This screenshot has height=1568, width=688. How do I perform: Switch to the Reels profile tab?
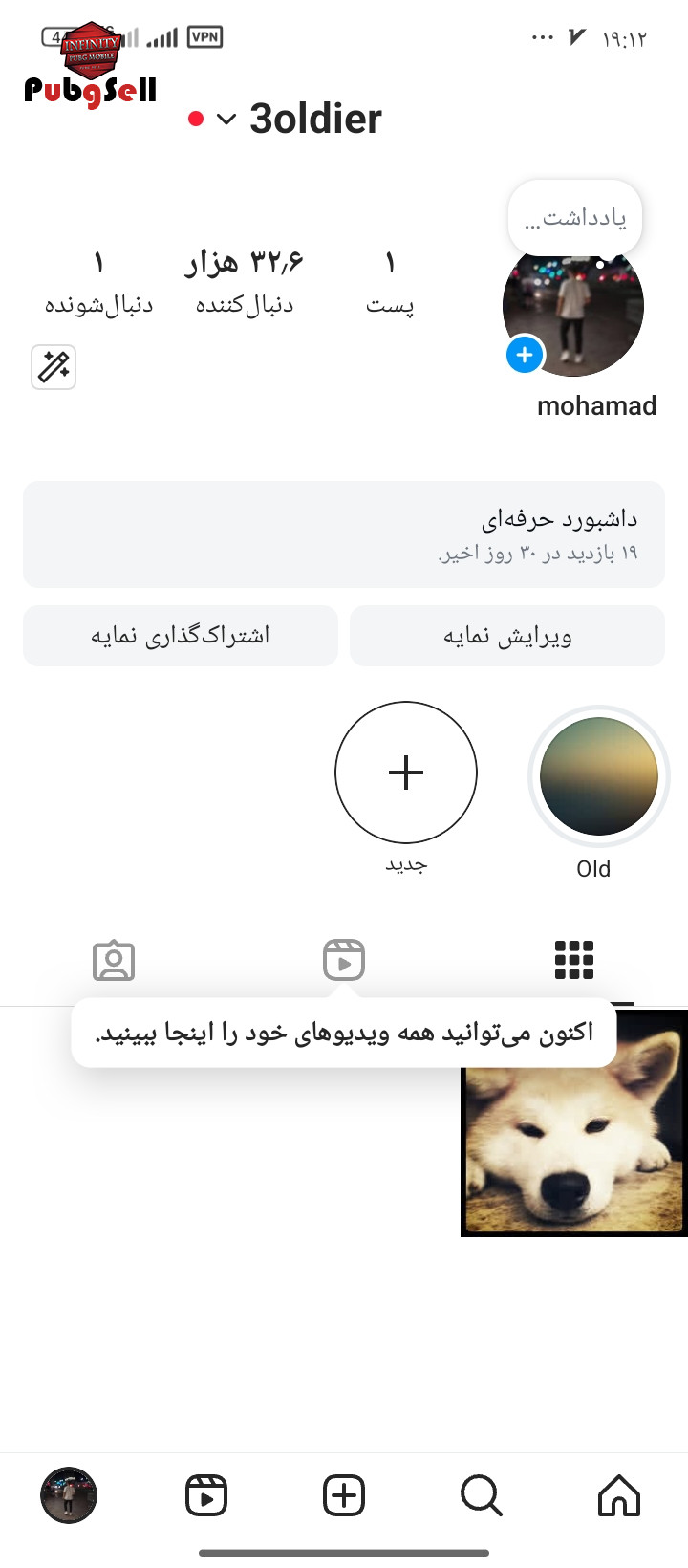point(344,960)
